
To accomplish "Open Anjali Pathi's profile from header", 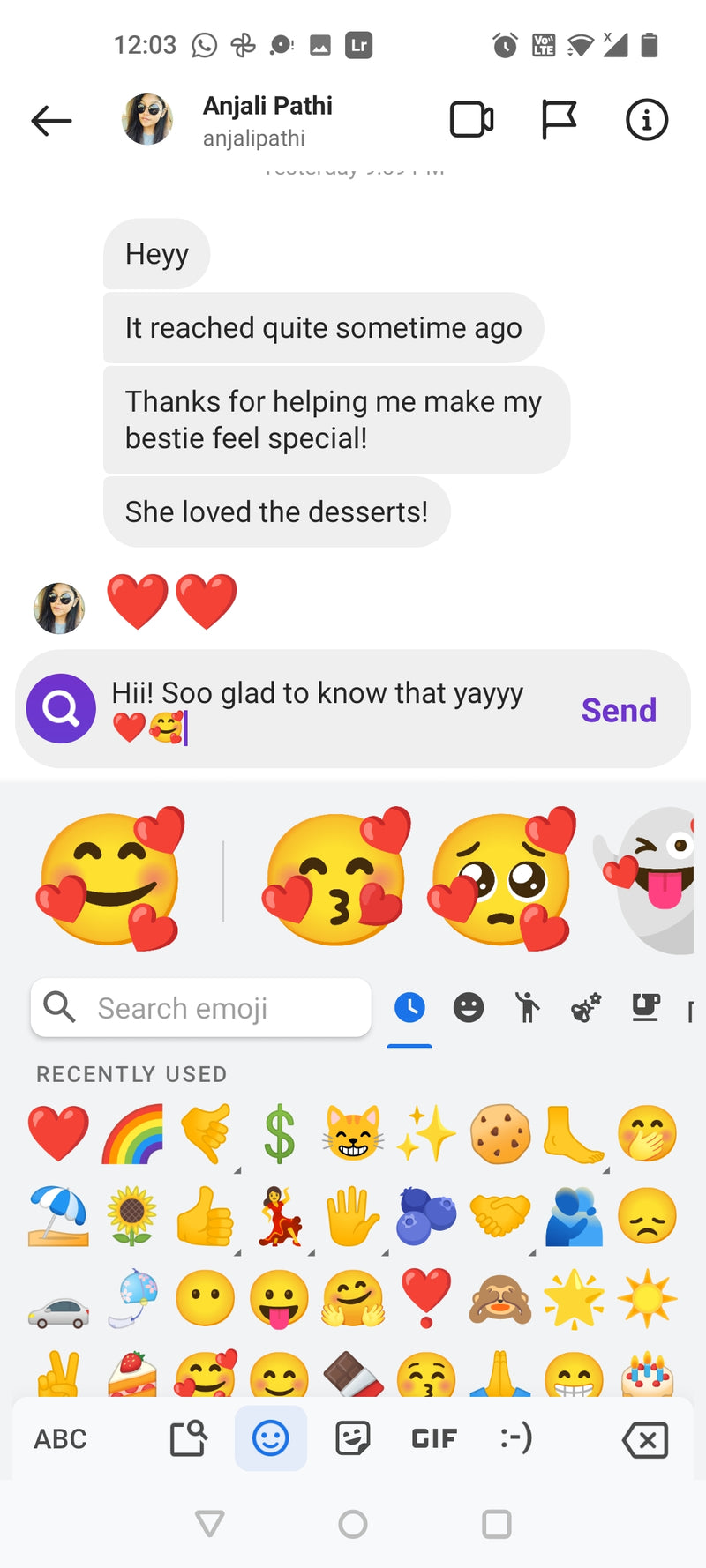I will 267,120.
